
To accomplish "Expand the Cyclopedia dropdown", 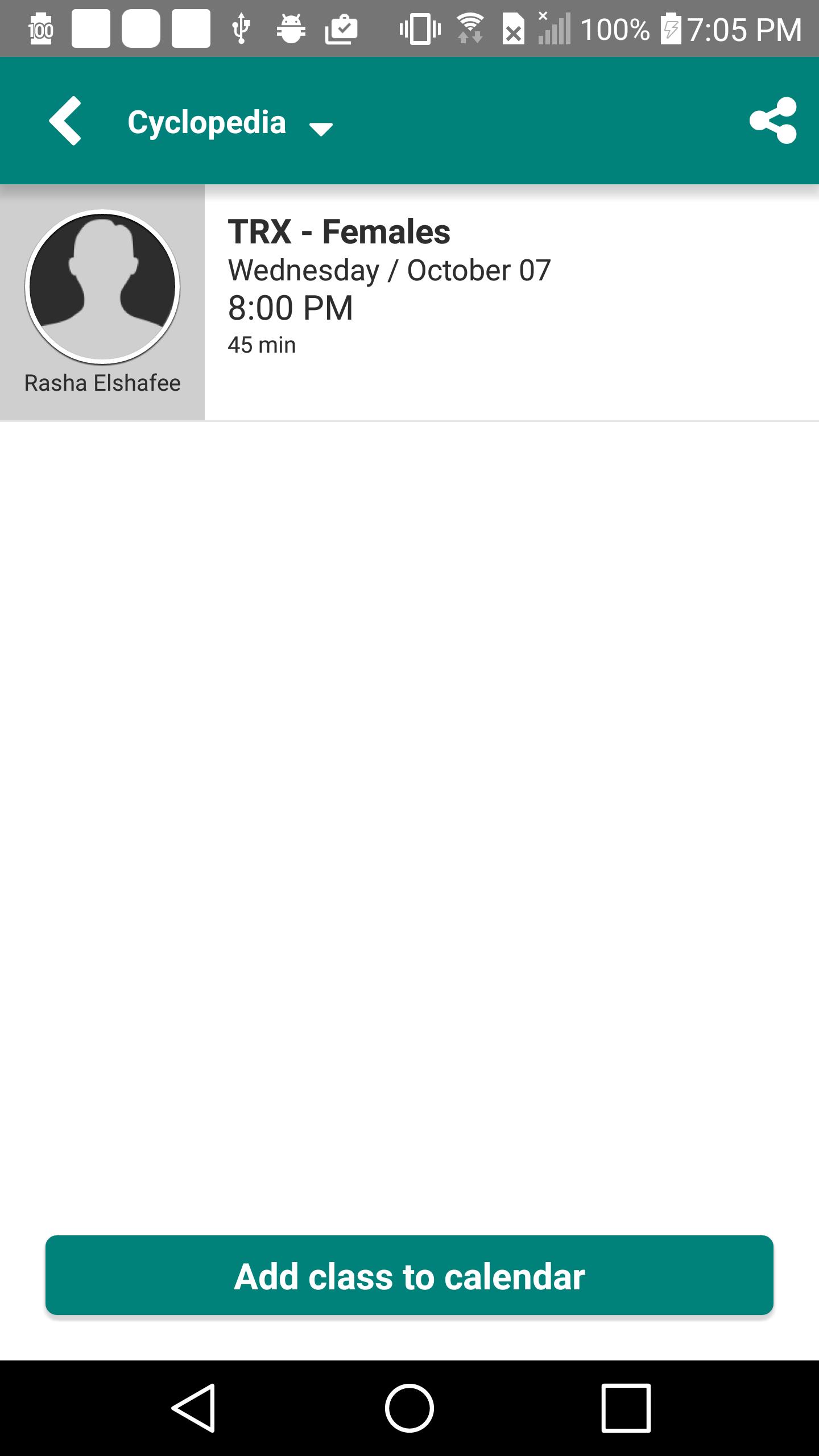I will click(320, 129).
